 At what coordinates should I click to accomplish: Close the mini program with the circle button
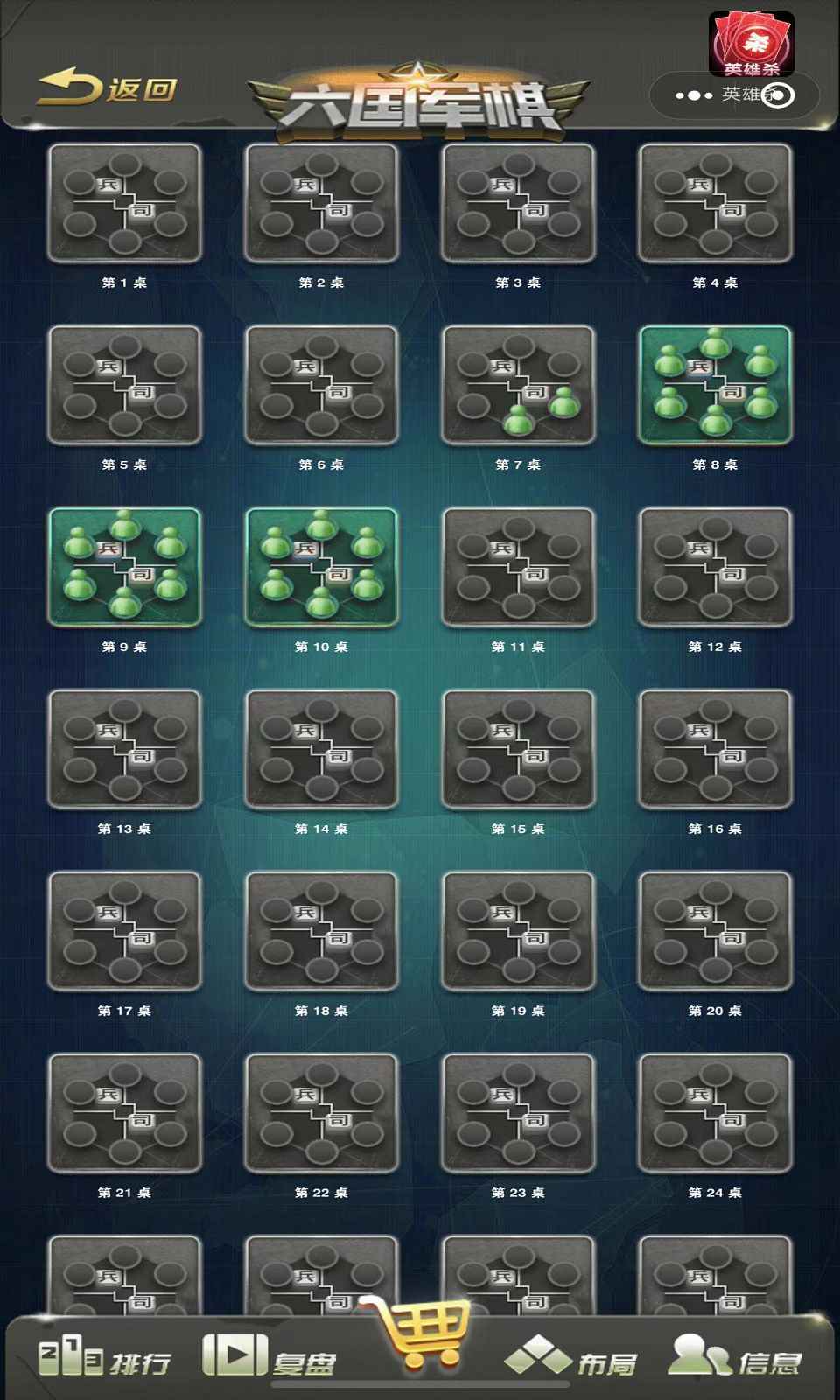click(x=778, y=94)
